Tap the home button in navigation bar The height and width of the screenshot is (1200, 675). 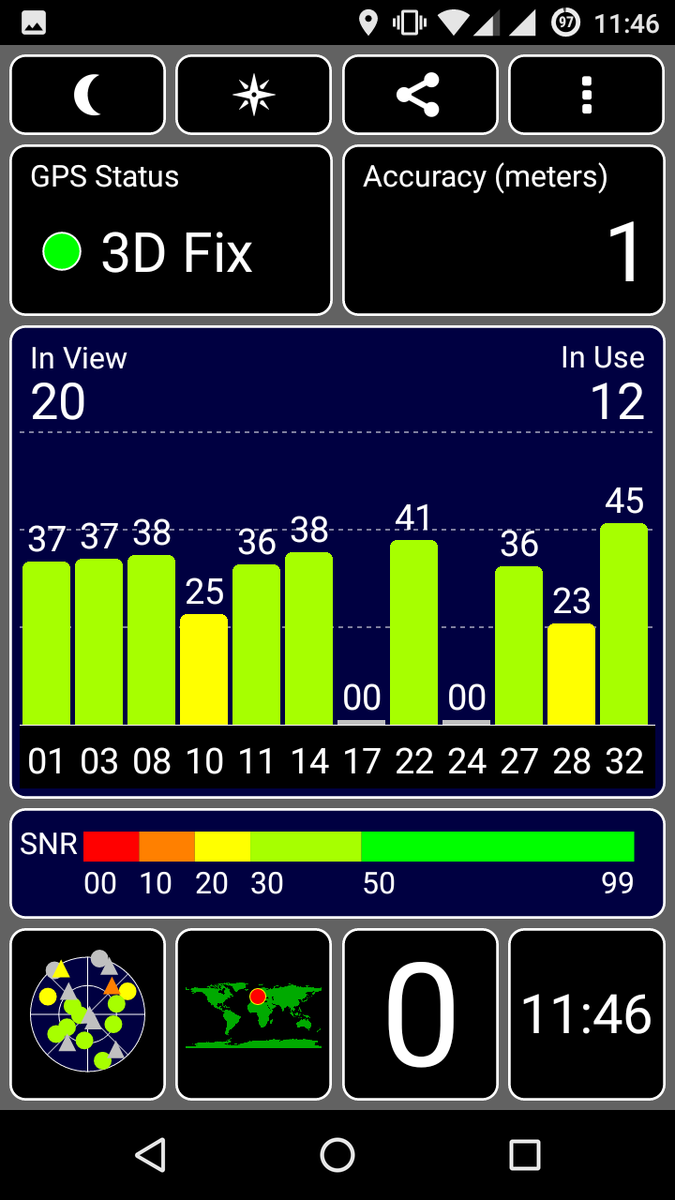point(337,1155)
